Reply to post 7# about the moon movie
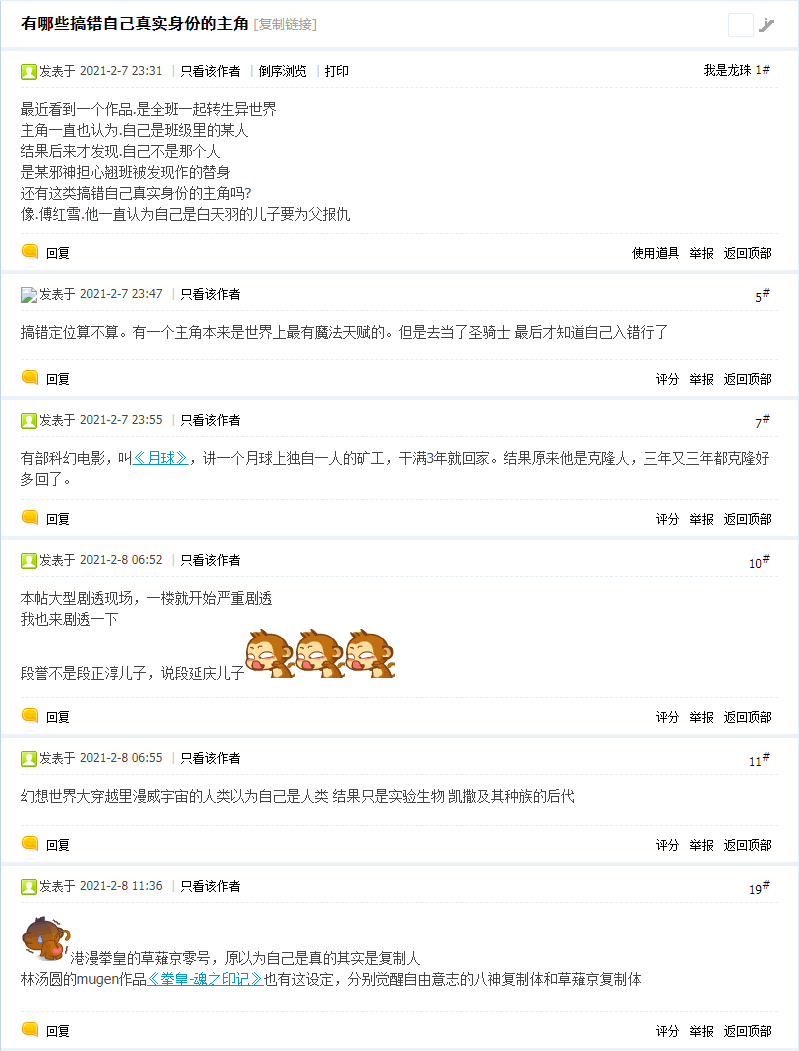Screen dimensions: 799x1051 (x=47, y=519)
